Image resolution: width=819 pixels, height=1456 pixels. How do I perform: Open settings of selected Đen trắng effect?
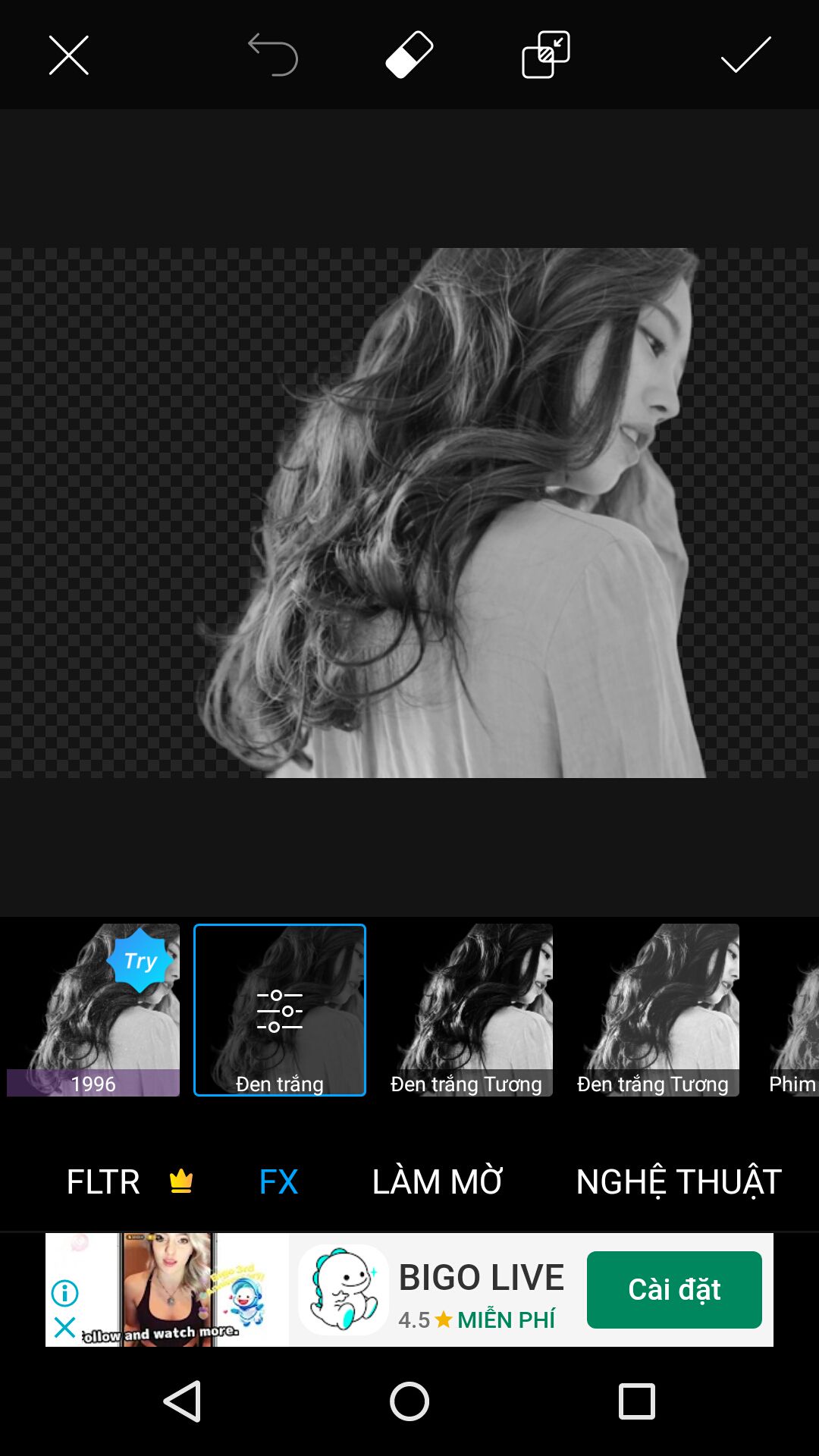pyautogui.click(x=280, y=1009)
